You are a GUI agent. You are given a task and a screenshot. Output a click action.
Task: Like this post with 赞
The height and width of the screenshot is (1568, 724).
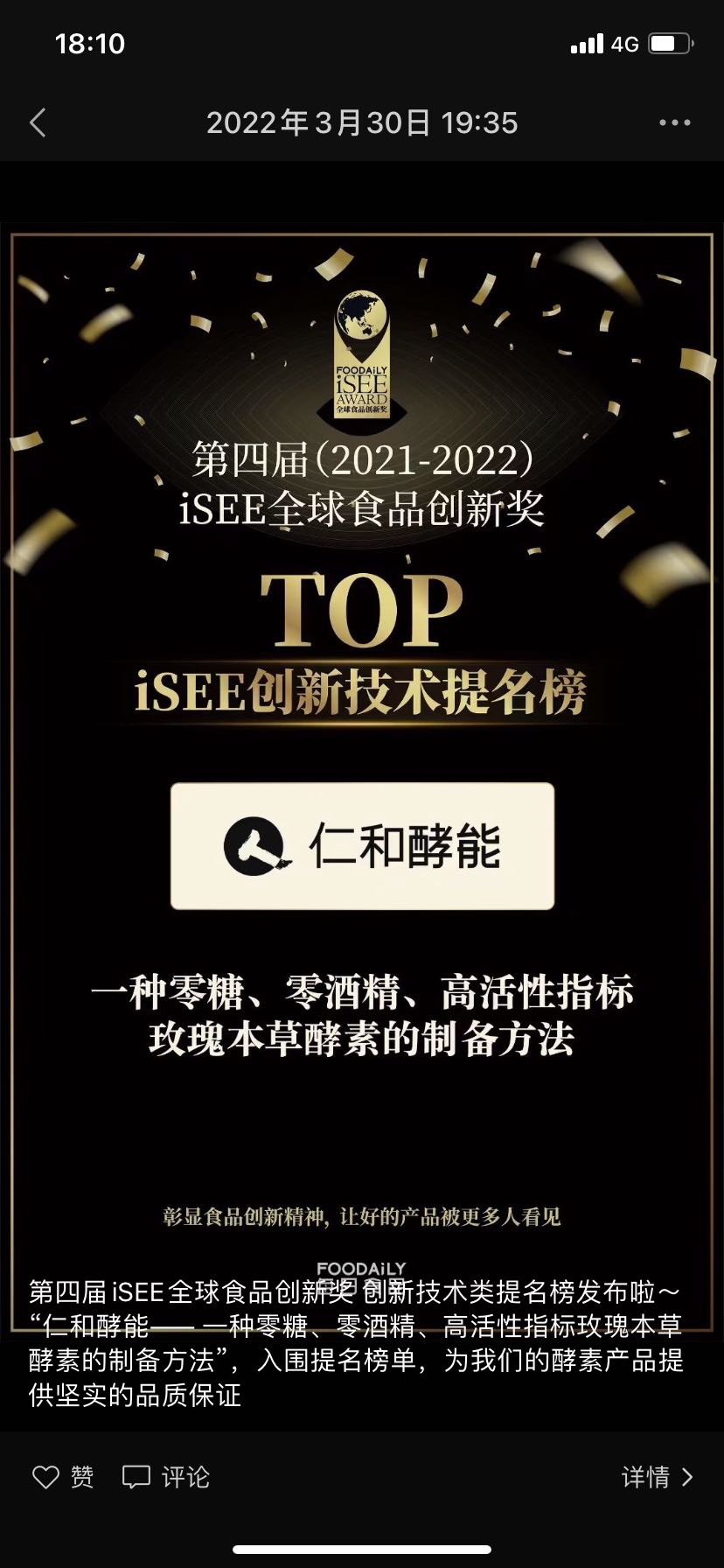coord(63,1478)
